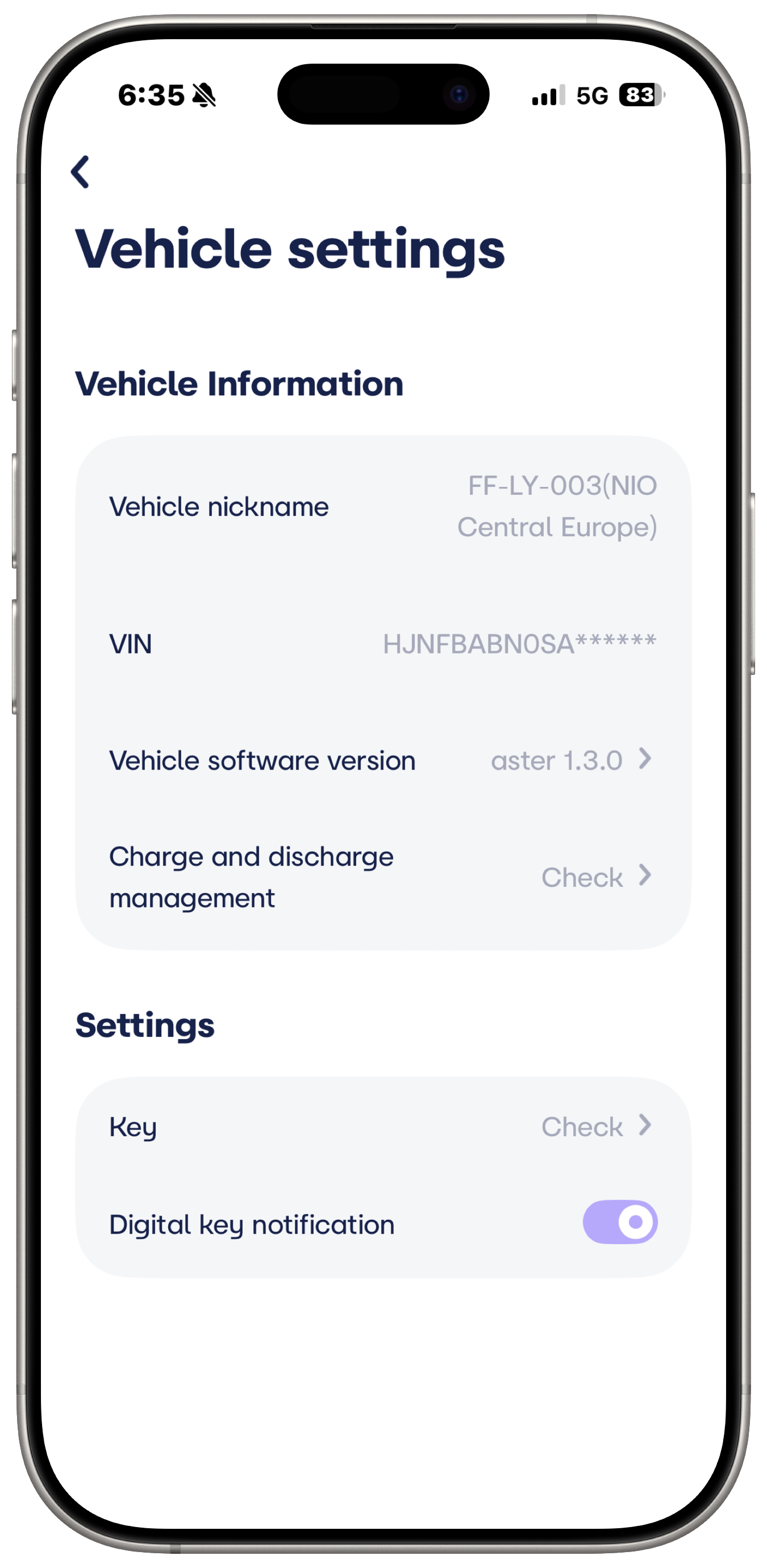This screenshot has height=1568, width=767.
Task: Open Vehicle software version details
Action: [x=383, y=760]
